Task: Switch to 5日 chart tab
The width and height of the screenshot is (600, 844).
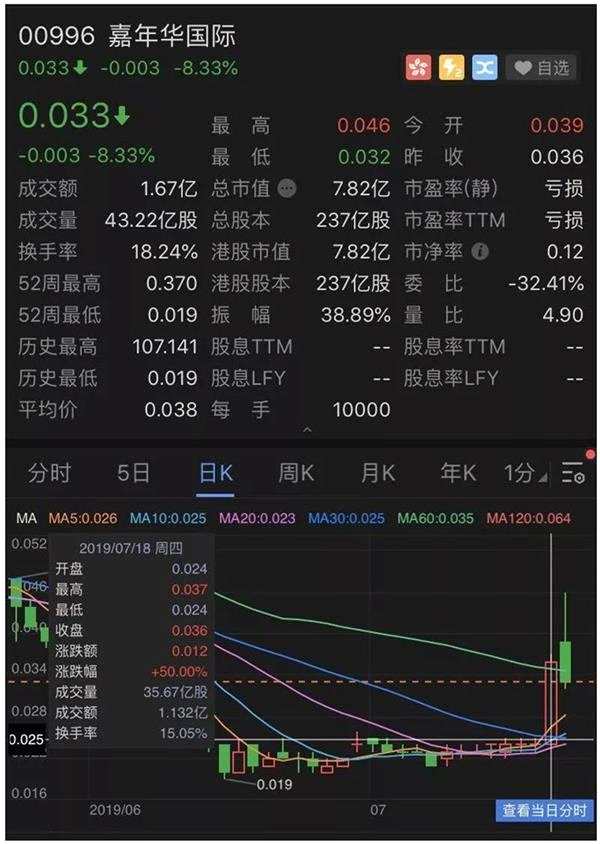Action: click(133, 473)
